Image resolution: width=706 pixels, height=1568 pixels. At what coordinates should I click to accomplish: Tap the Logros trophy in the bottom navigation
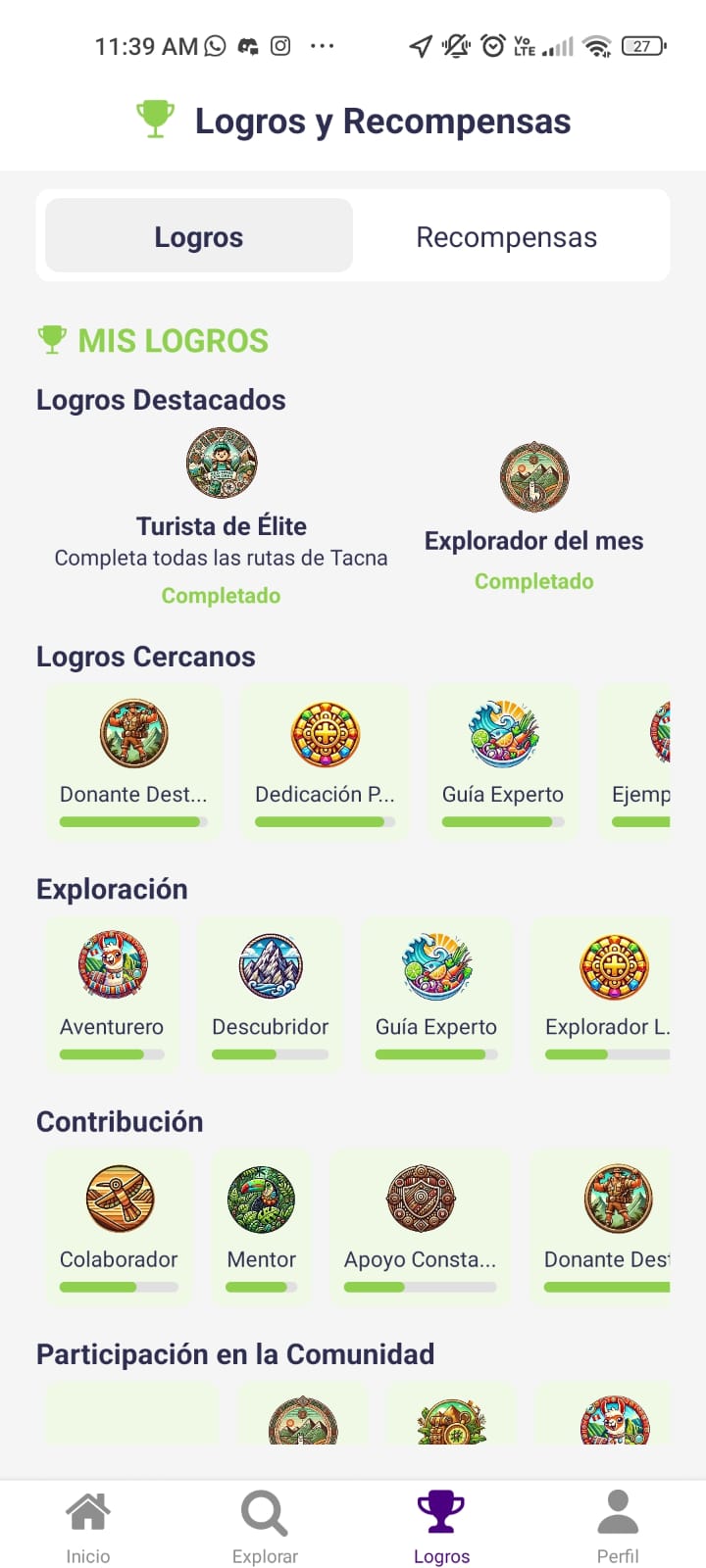tap(441, 1527)
